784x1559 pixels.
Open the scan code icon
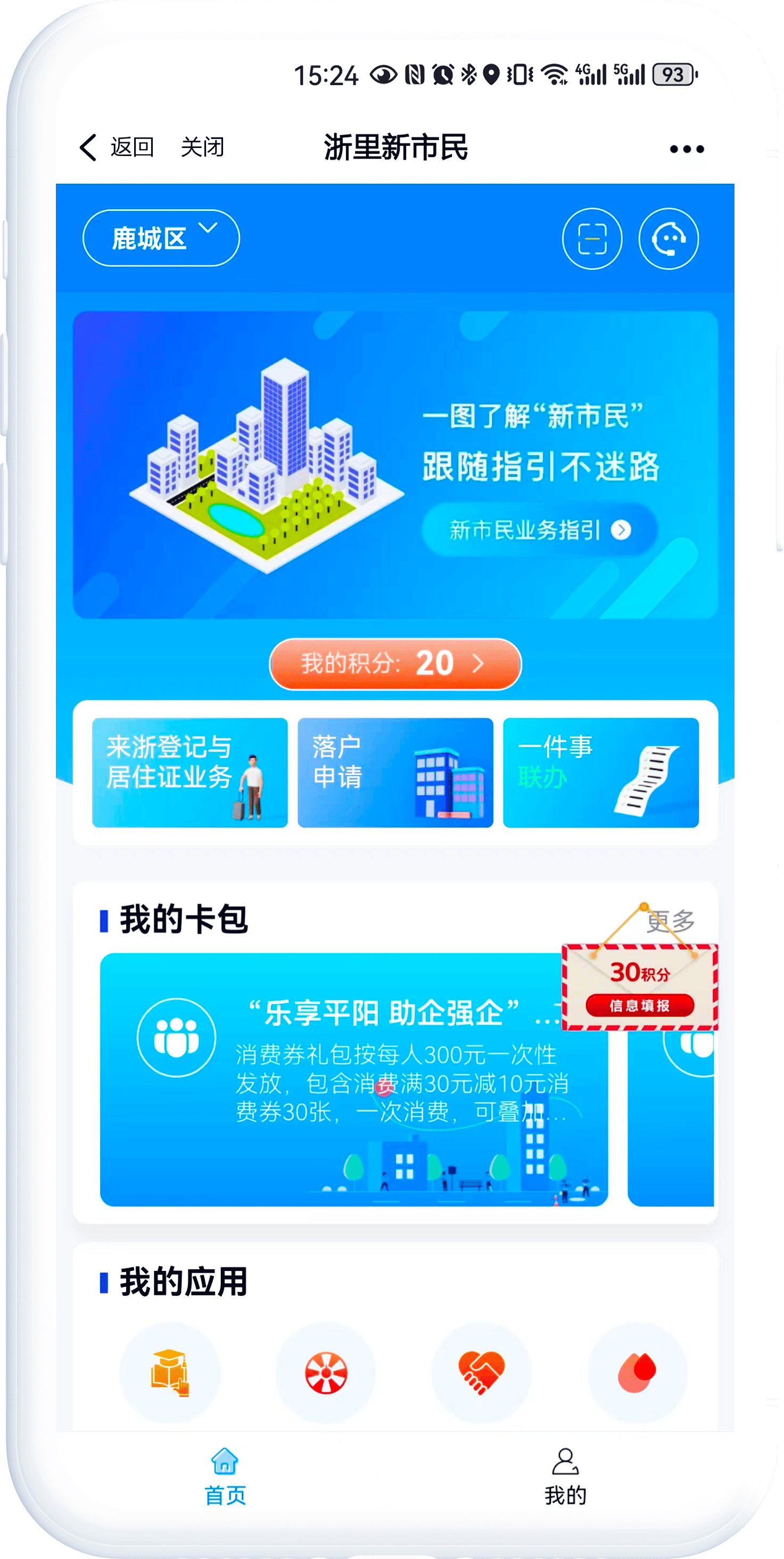click(592, 239)
